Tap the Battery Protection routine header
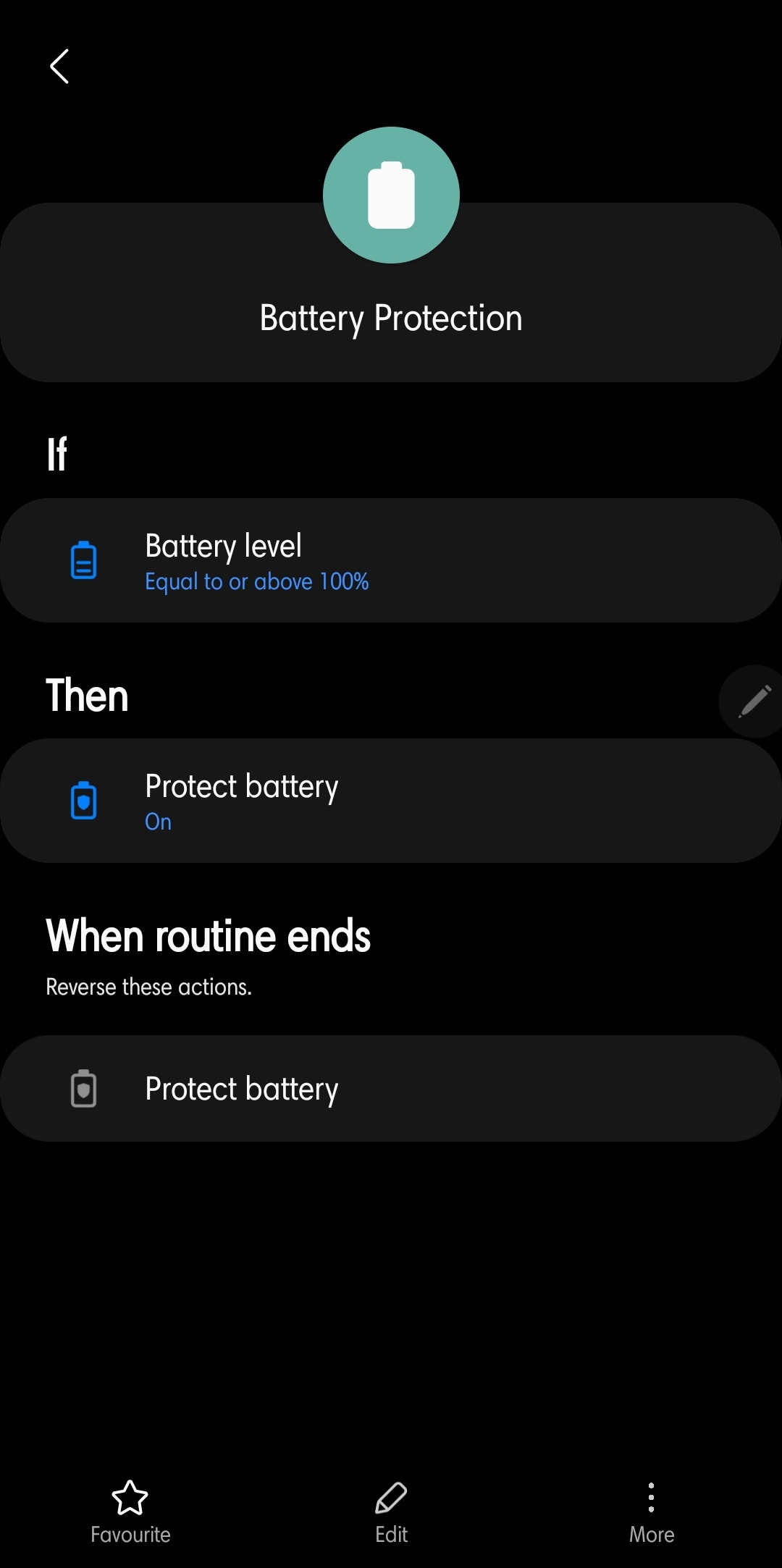Image resolution: width=782 pixels, height=1568 pixels. tap(391, 317)
